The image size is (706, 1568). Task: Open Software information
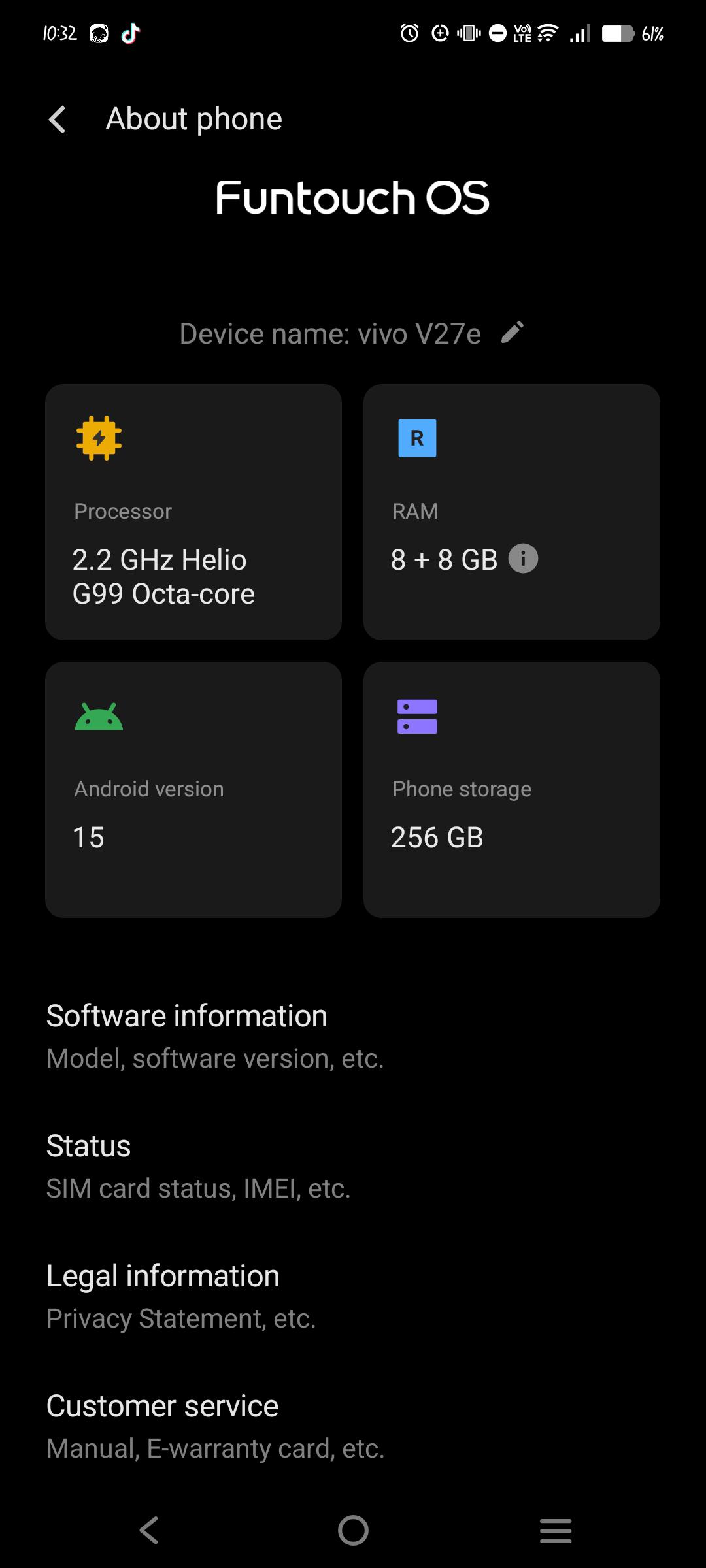tap(216, 1036)
